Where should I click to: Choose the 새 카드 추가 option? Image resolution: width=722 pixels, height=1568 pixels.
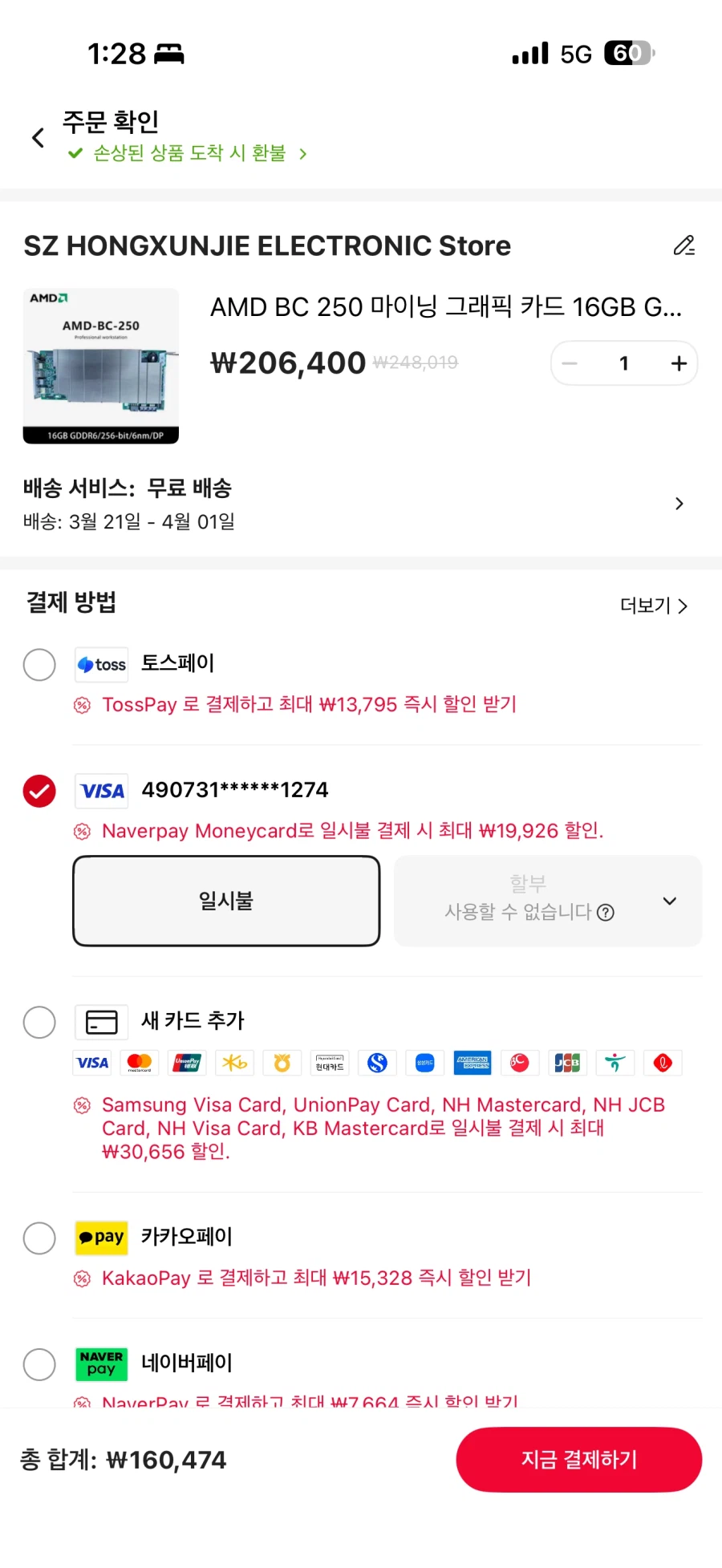(x=39, y=1022)
